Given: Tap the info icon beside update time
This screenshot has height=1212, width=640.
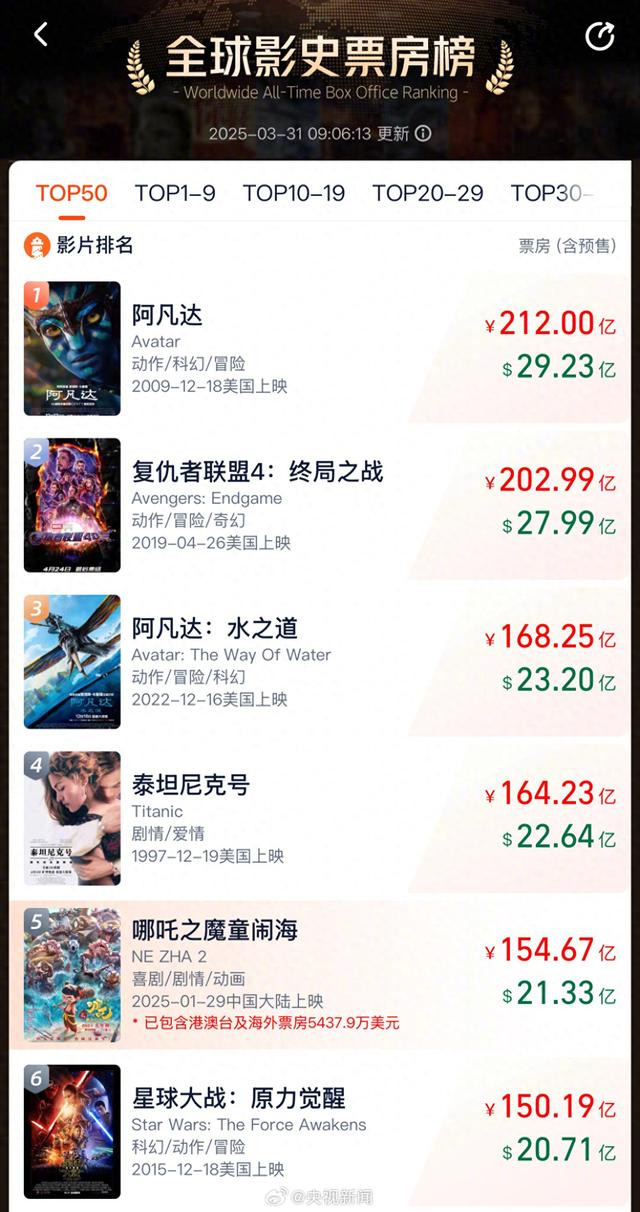Looking at the screenshot, I should point(423,134).
